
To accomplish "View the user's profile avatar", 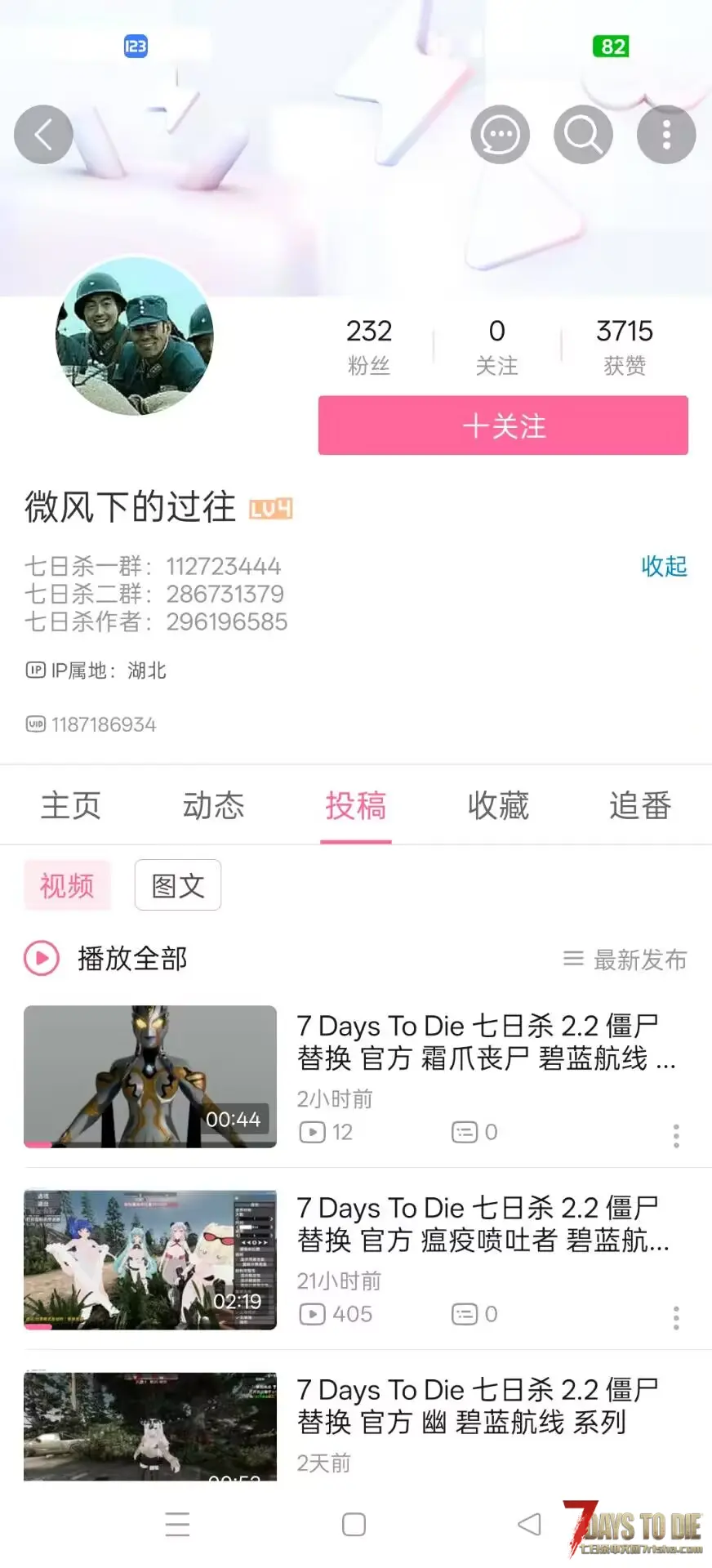I will (135, 336).
